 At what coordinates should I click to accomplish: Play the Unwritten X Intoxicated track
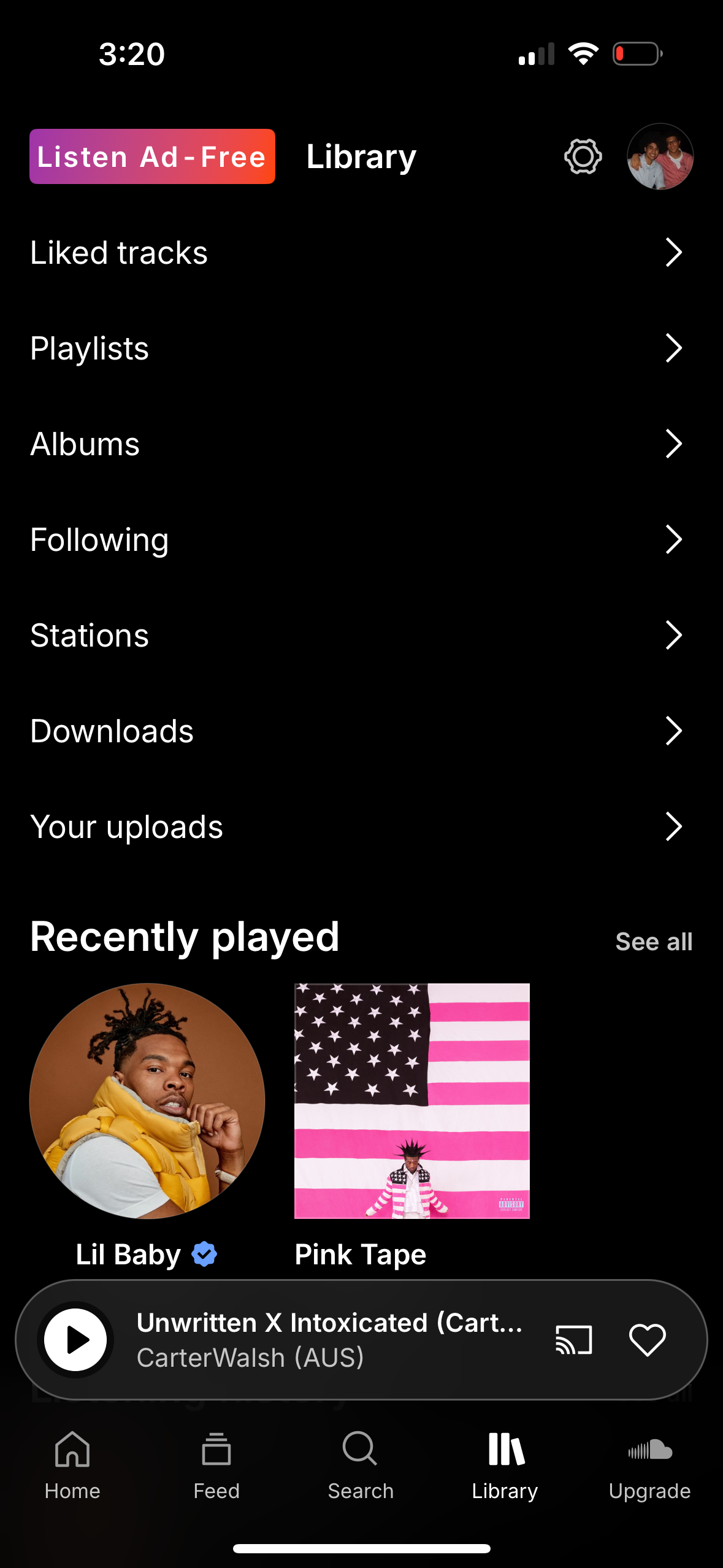(x=75, y=1340)
